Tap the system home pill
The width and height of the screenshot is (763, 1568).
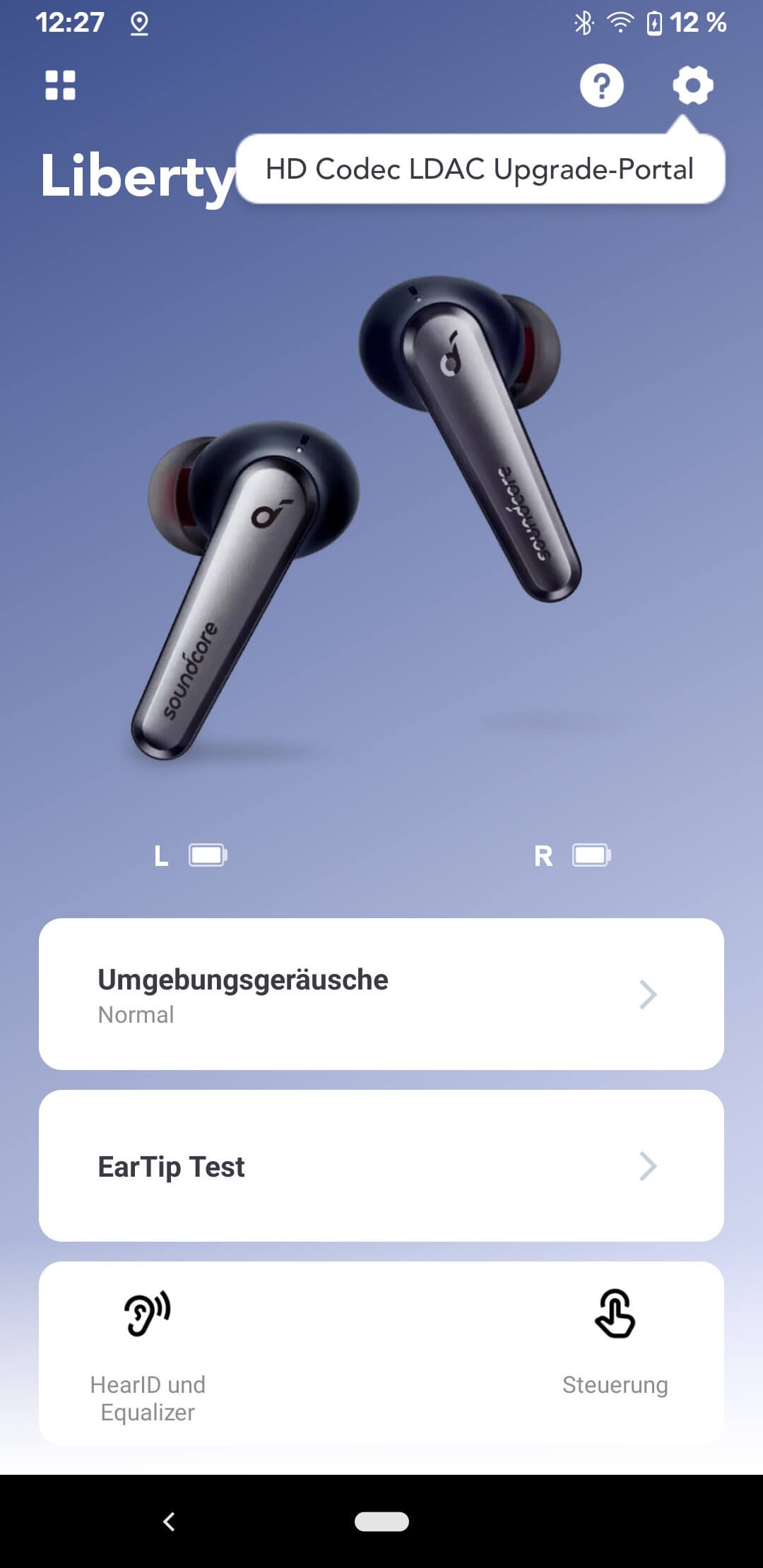pyautogui.click(x=381, y=1521)
